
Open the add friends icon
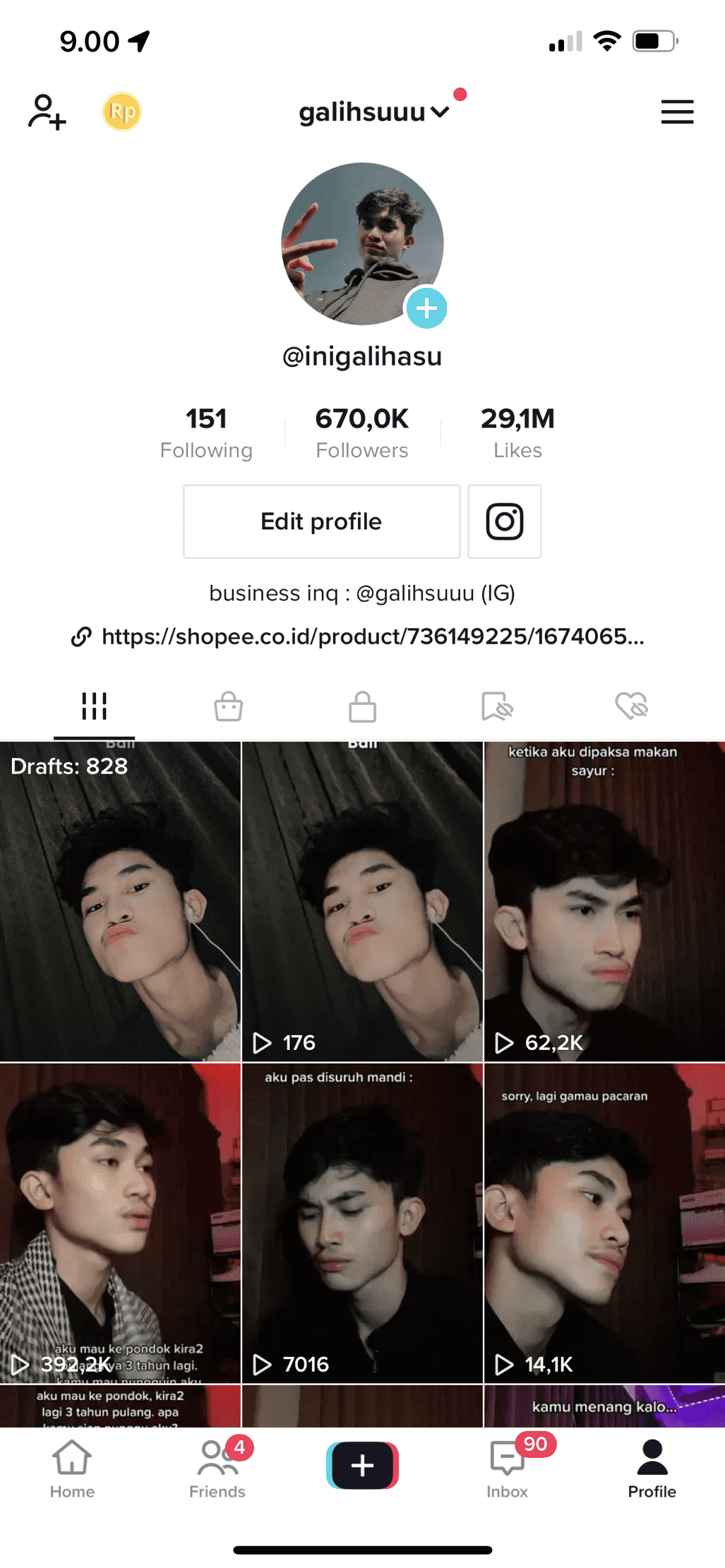pos(47,111)
